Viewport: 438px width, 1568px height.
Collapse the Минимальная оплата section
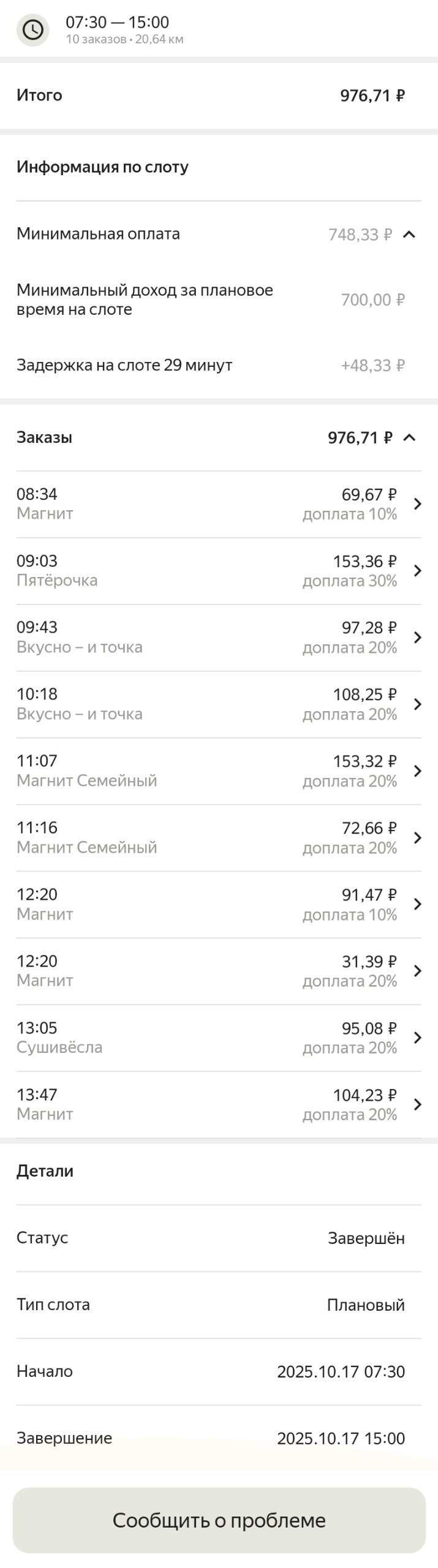pyautogui.click(x=409, y=235)
